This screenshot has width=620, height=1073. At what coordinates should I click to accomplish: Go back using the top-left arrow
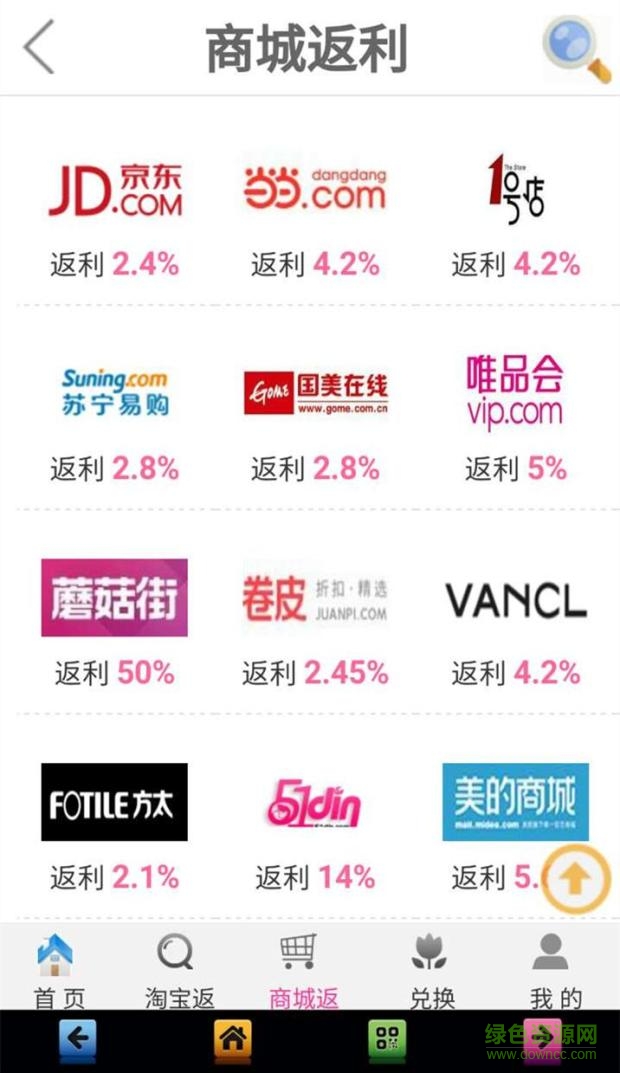coord(39,47)
